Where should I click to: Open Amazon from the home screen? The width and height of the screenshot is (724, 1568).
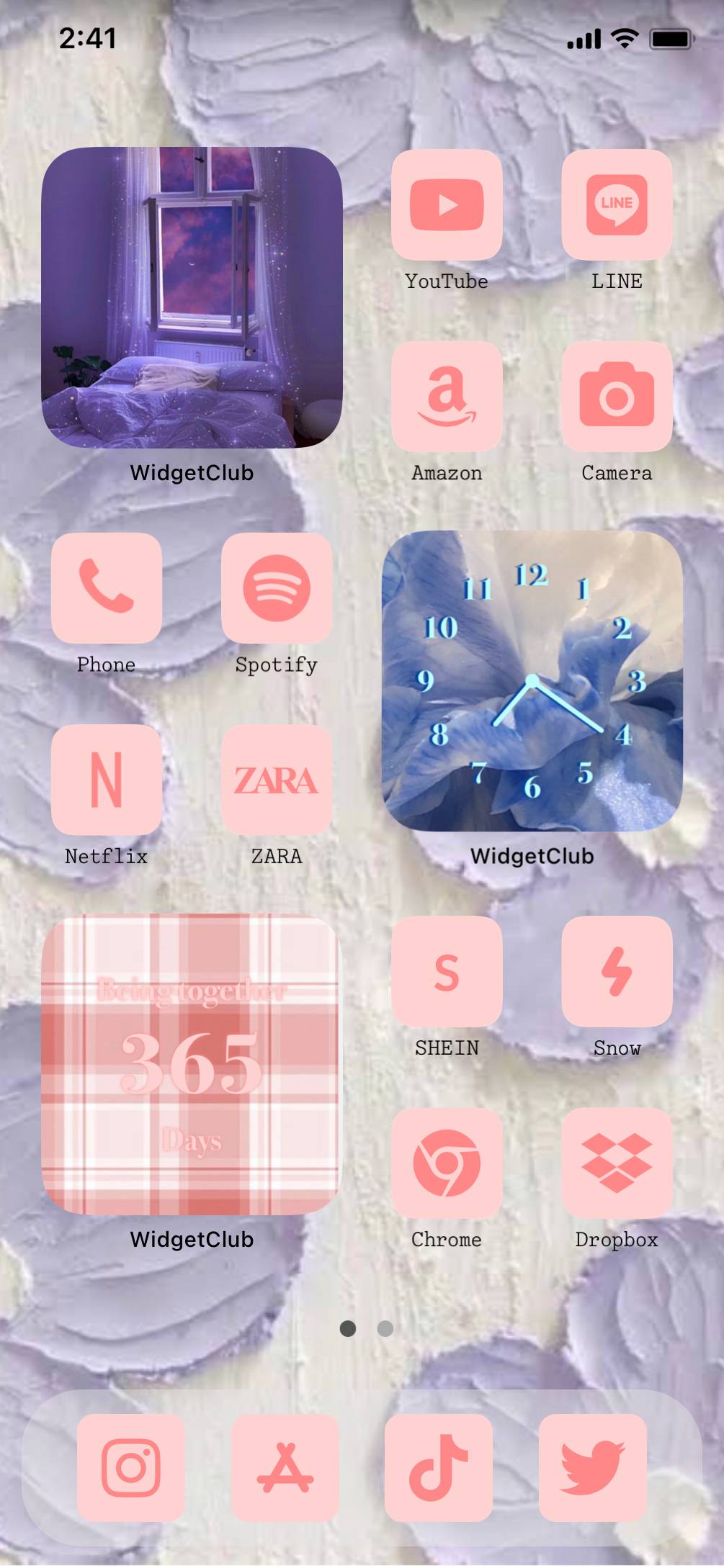click(x=447, y=397)
